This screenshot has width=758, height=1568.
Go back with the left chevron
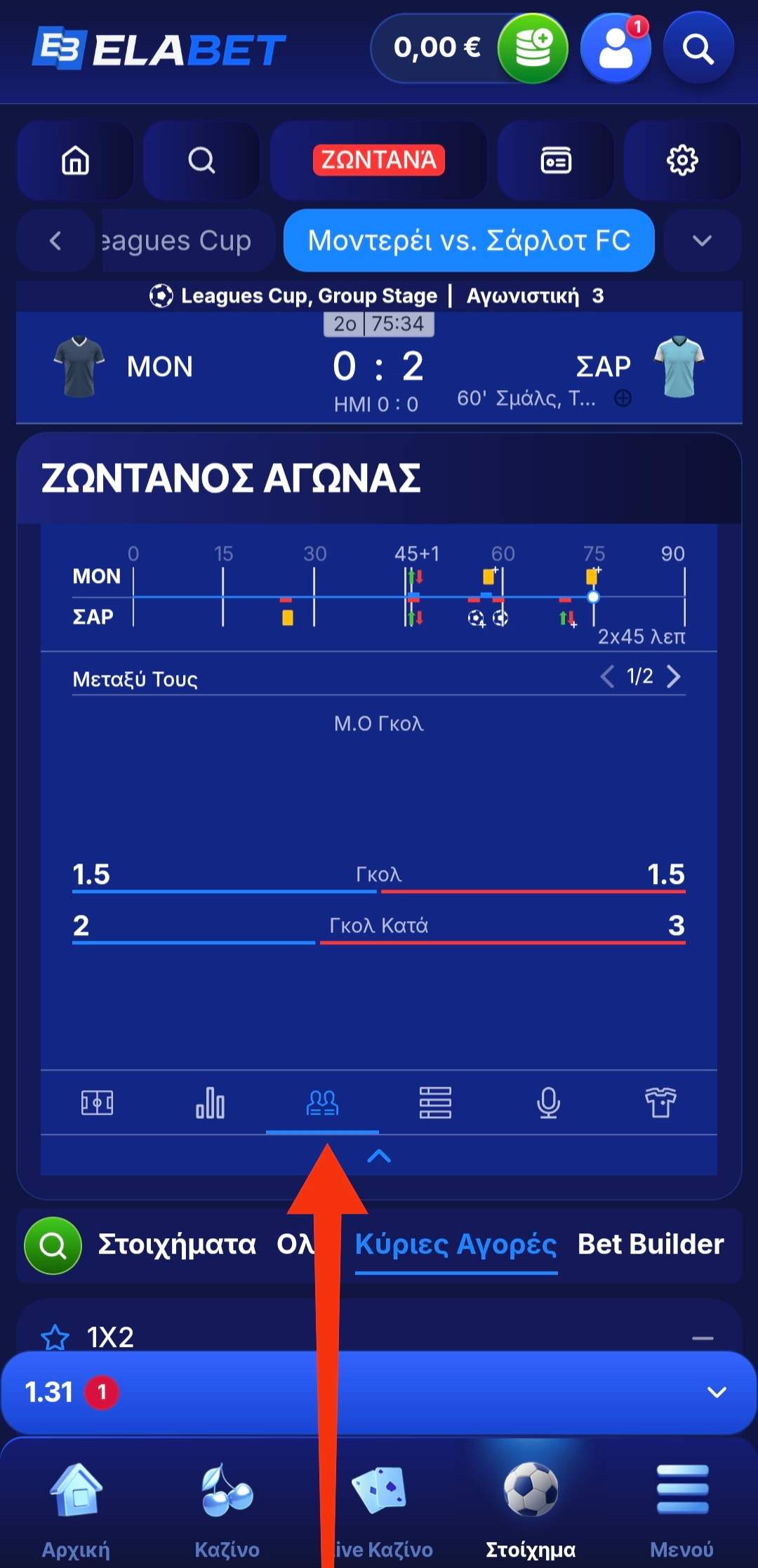click(x=55, y=241)
